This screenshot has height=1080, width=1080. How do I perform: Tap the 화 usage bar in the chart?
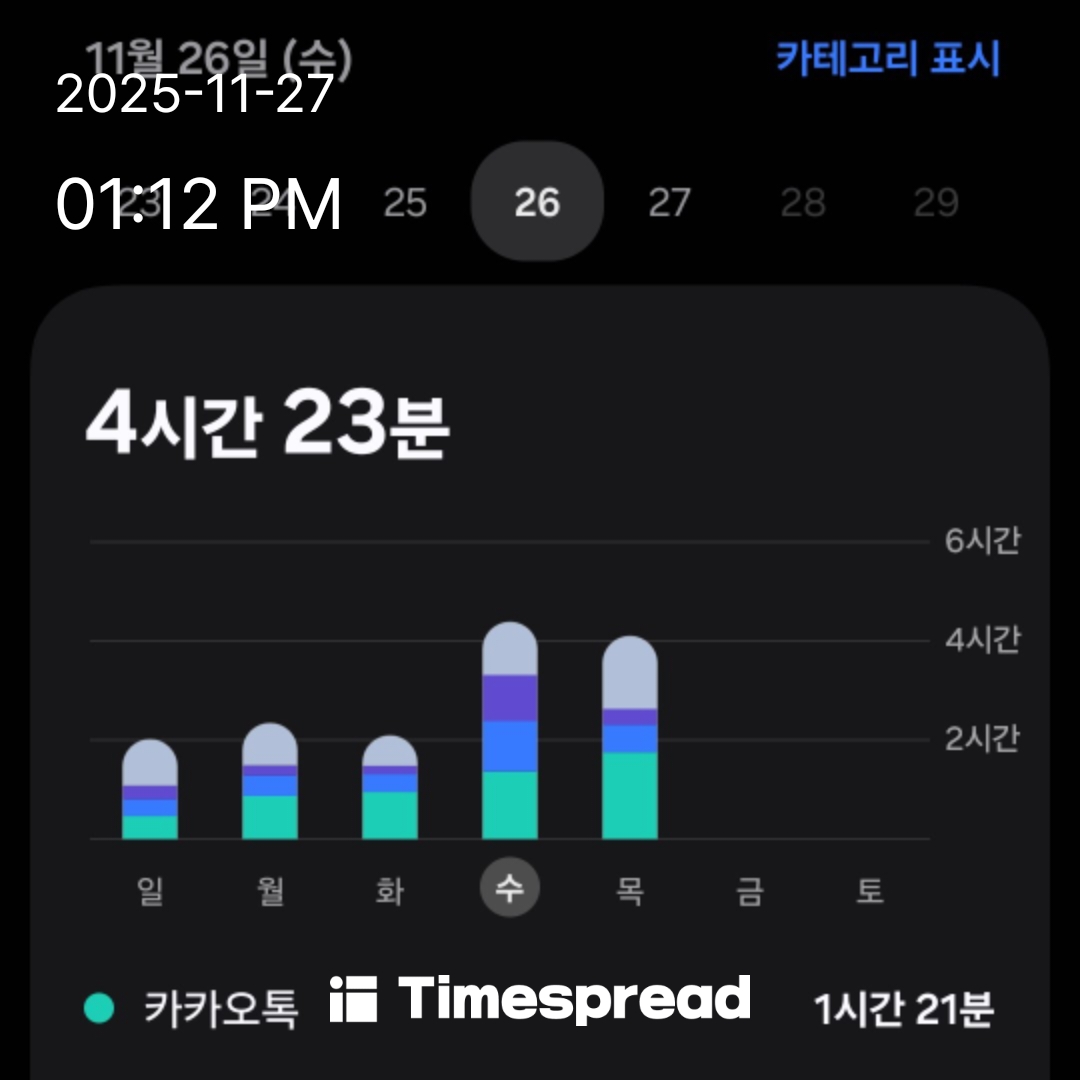(390, 788)
